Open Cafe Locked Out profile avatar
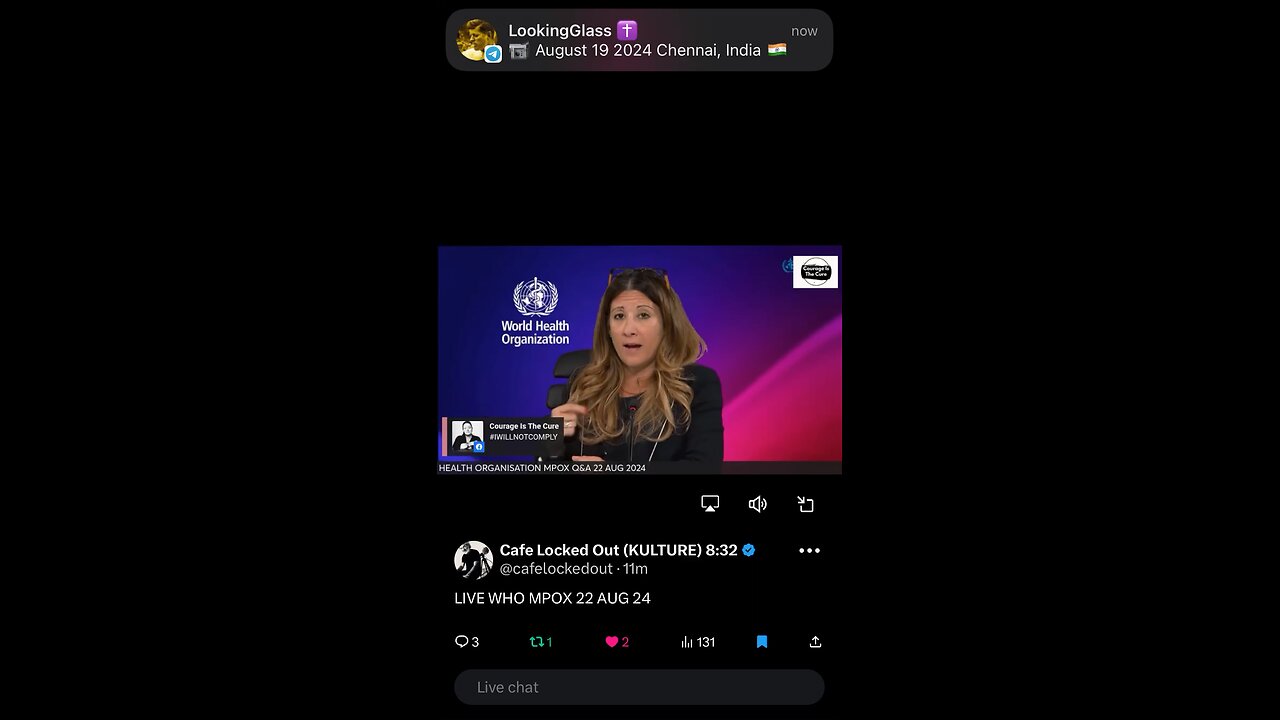Image resolution: width=1280 pixels, height=720 pixels. (x=473, y=560)
